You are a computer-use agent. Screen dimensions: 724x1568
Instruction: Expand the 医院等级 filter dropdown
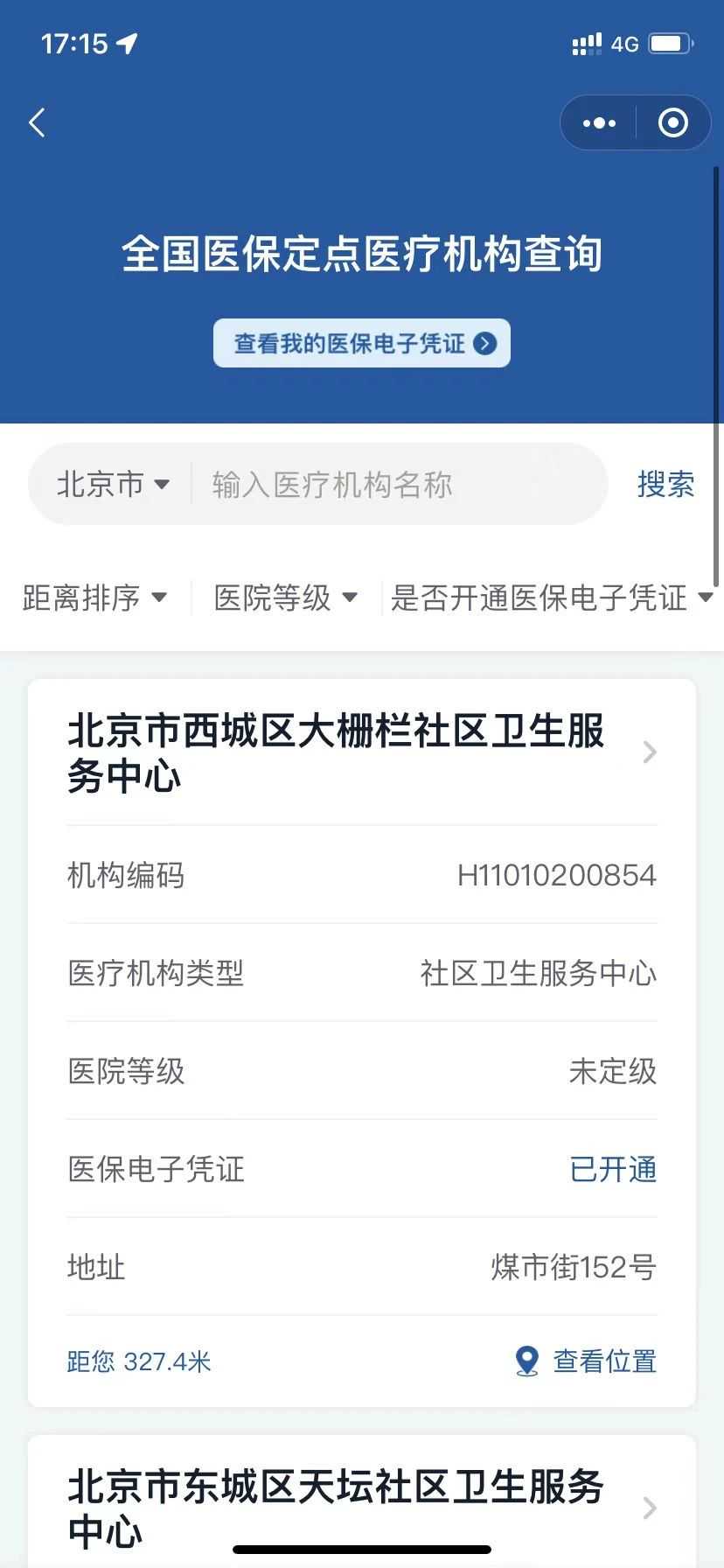tap(286, 598)
